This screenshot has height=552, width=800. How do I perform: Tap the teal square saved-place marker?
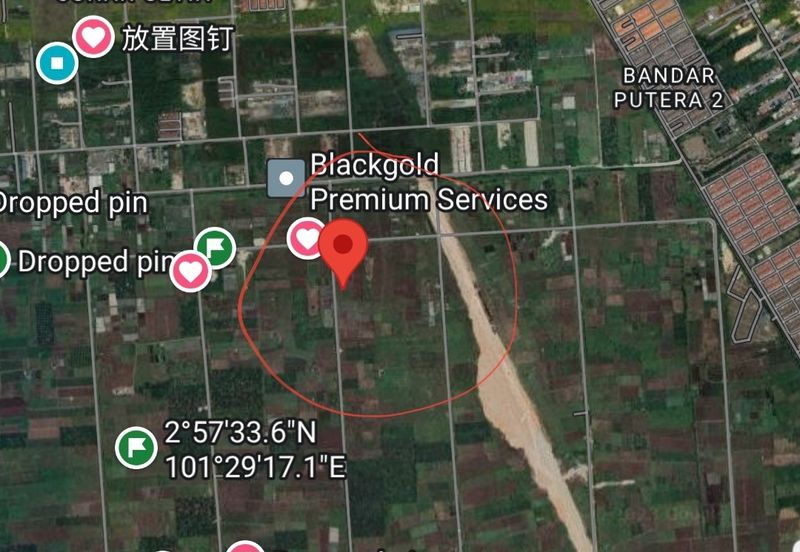coord(57,63)
